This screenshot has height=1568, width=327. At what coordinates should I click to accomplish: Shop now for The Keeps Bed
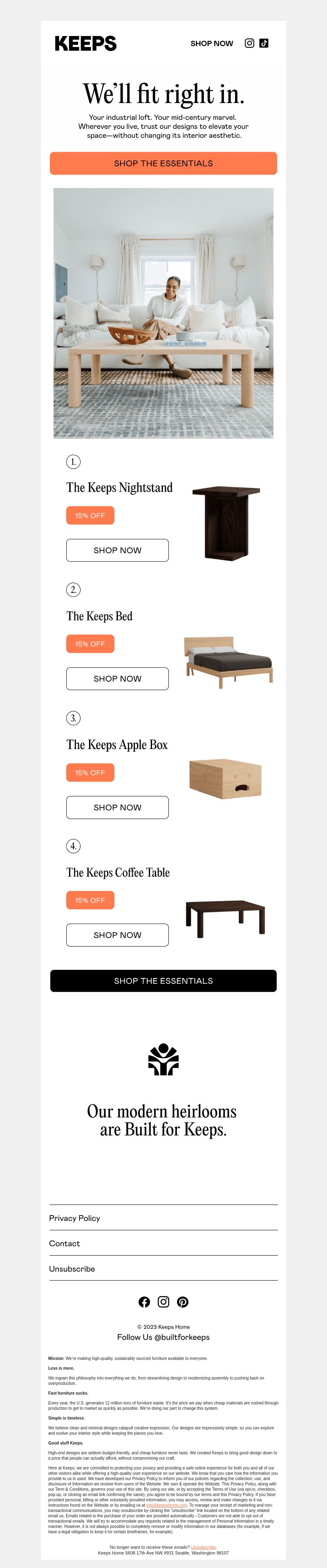[x=117, y=679]
